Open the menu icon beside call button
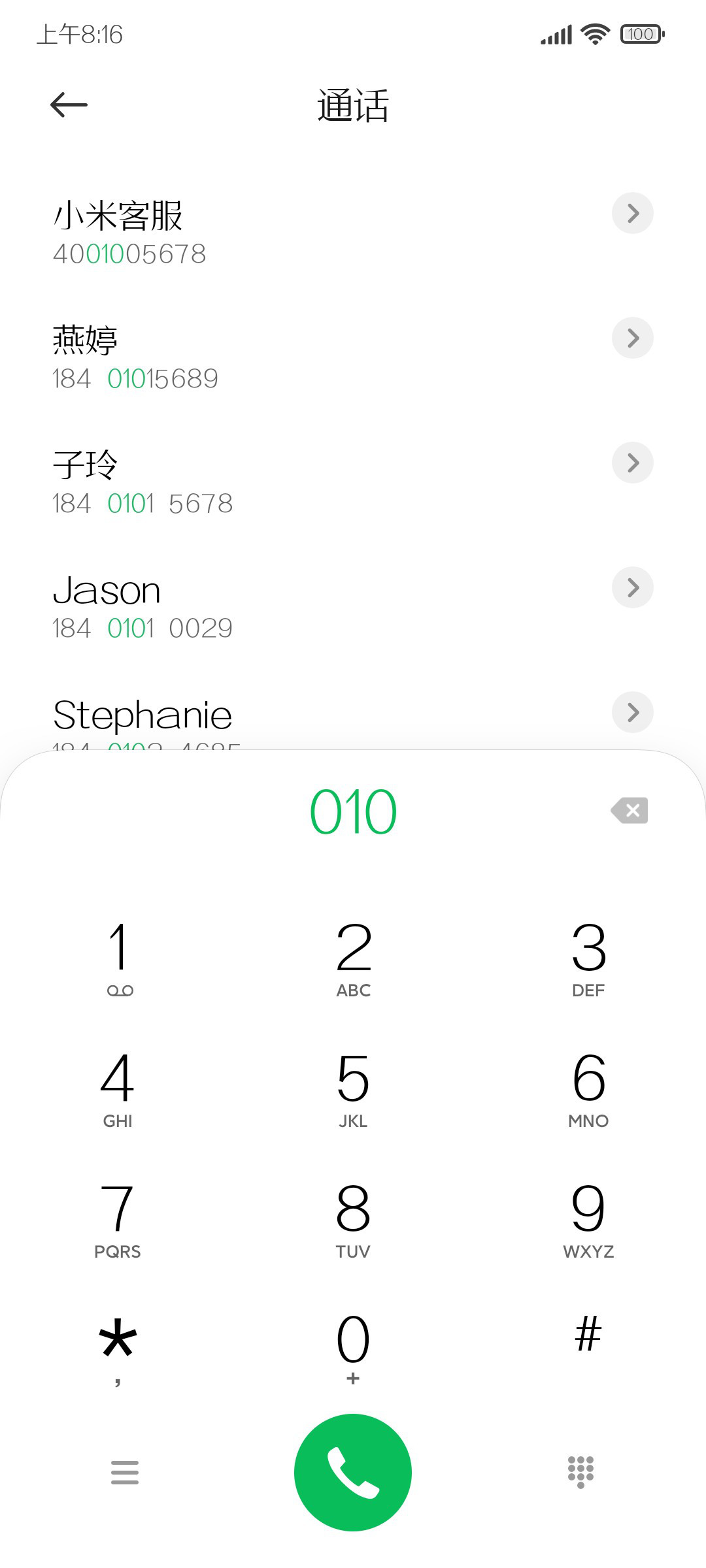706x1568 pixels. [125, 1473]
